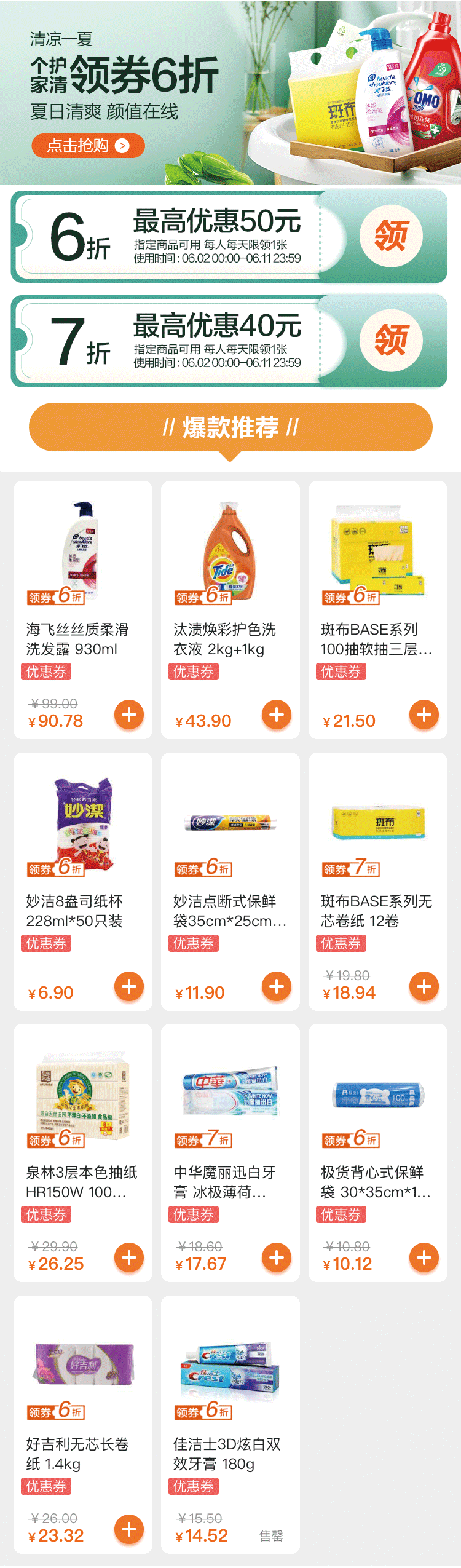Claim the 7折 coupon worth up to 40元
The image size is (461, 1568).
tap(391, 341)
